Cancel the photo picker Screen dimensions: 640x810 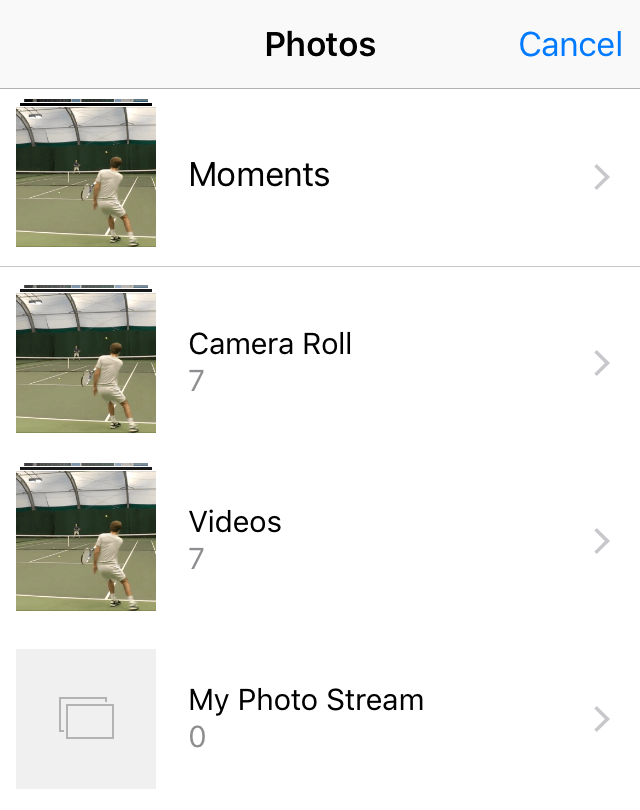(x=570, y=44)
